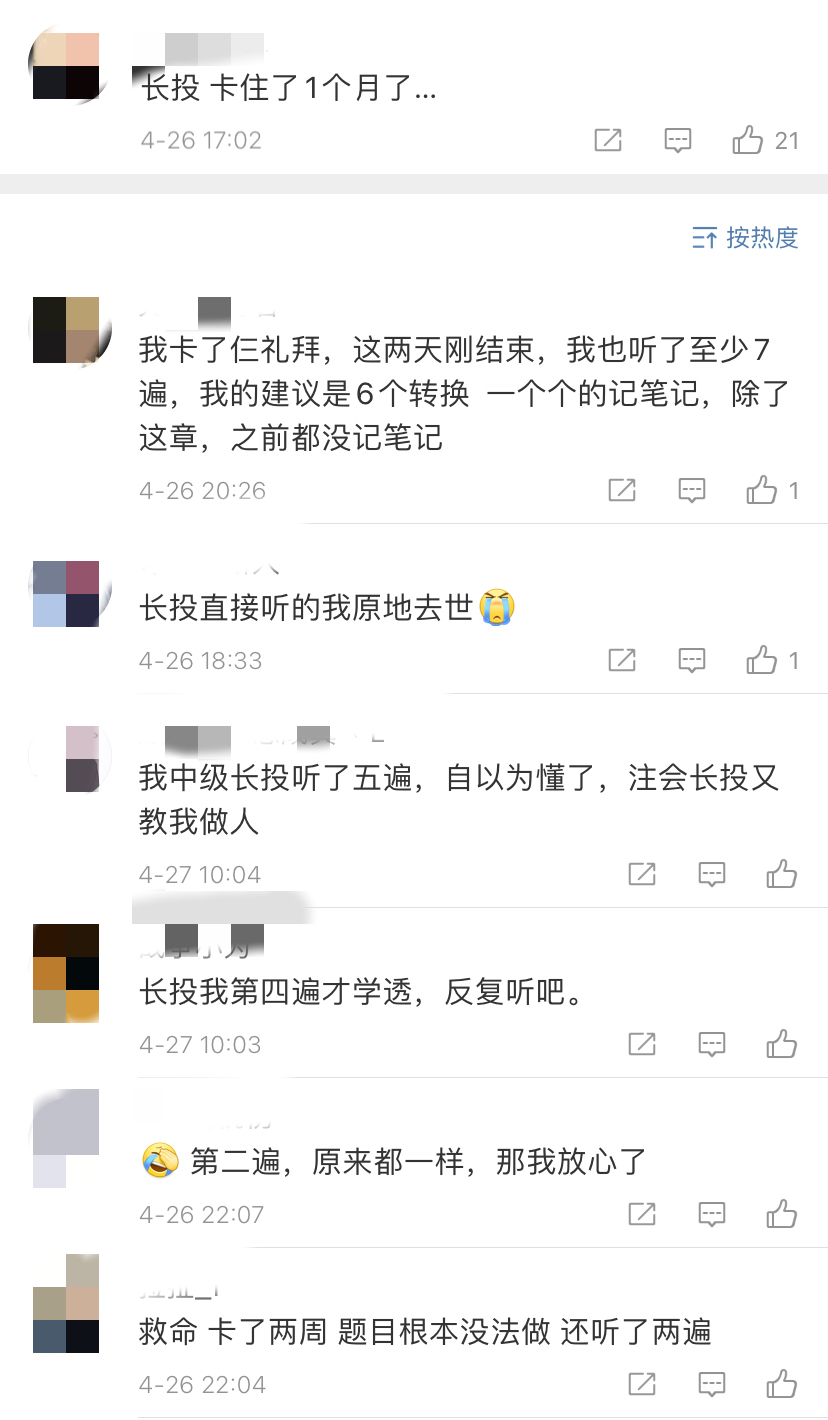Like the comment "救命 卡了两周"
Screen dimensions: 828x1420
click(x=782, y=1384)
